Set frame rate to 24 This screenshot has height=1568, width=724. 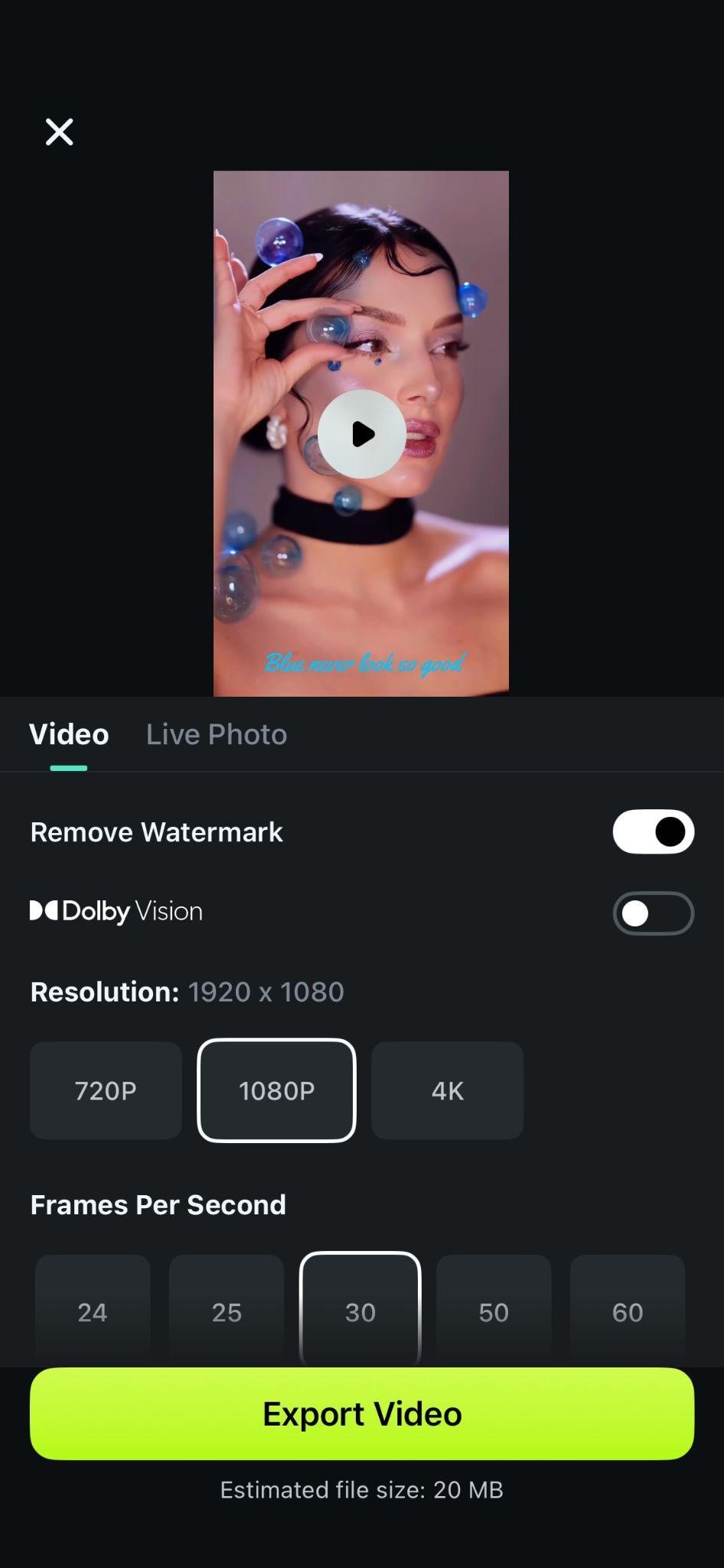(x=92, y=1312)
